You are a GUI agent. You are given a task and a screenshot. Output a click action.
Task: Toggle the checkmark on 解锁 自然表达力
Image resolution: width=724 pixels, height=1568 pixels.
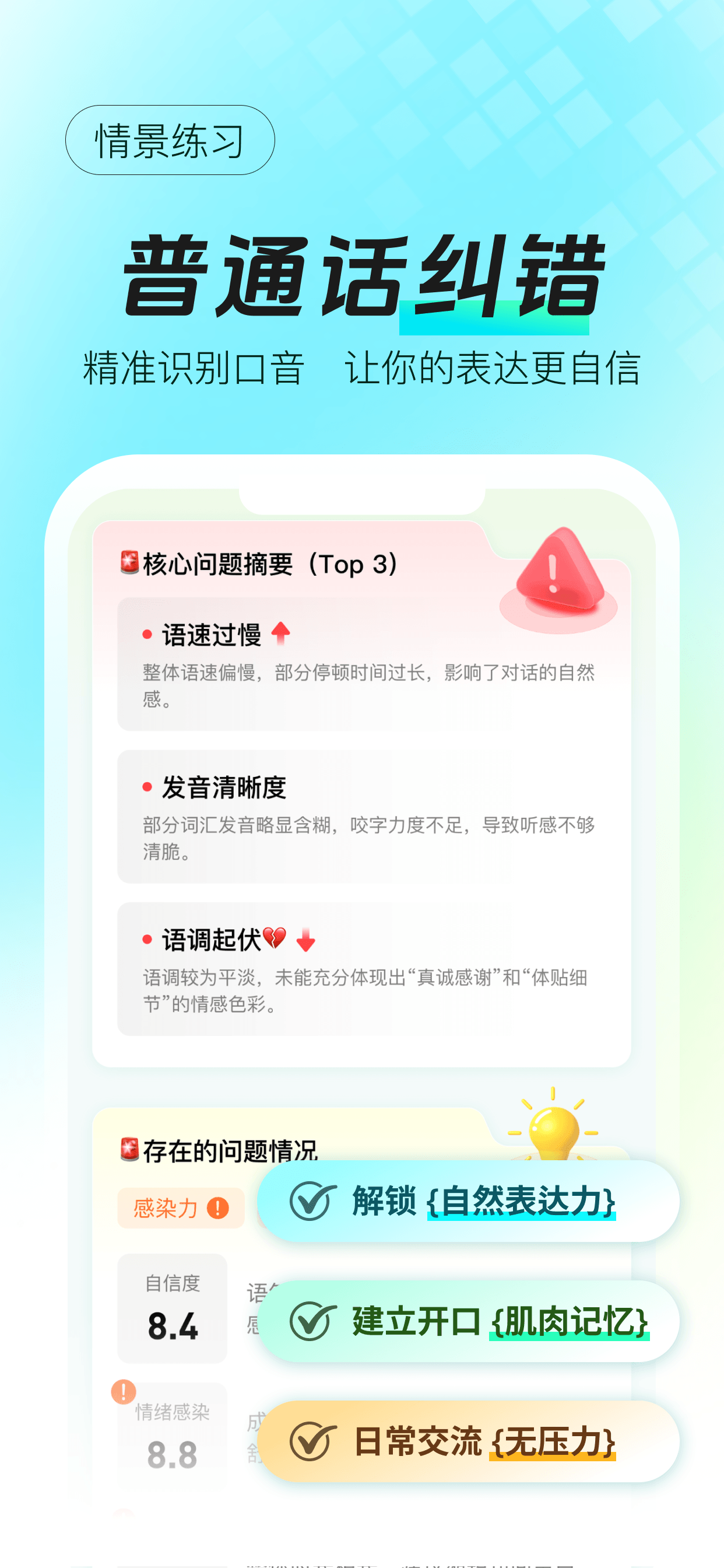(310, 1200)
